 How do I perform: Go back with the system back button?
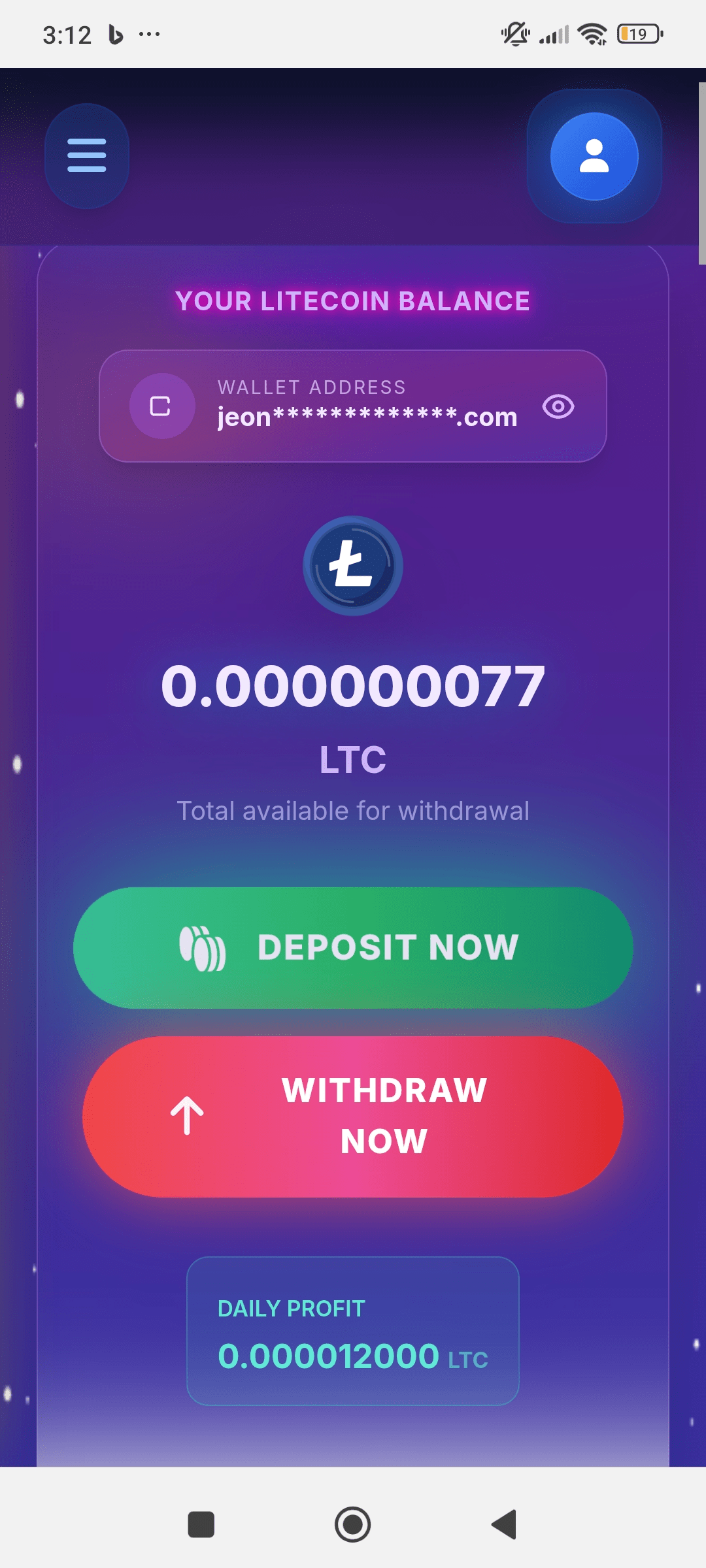pos(505,1524)
